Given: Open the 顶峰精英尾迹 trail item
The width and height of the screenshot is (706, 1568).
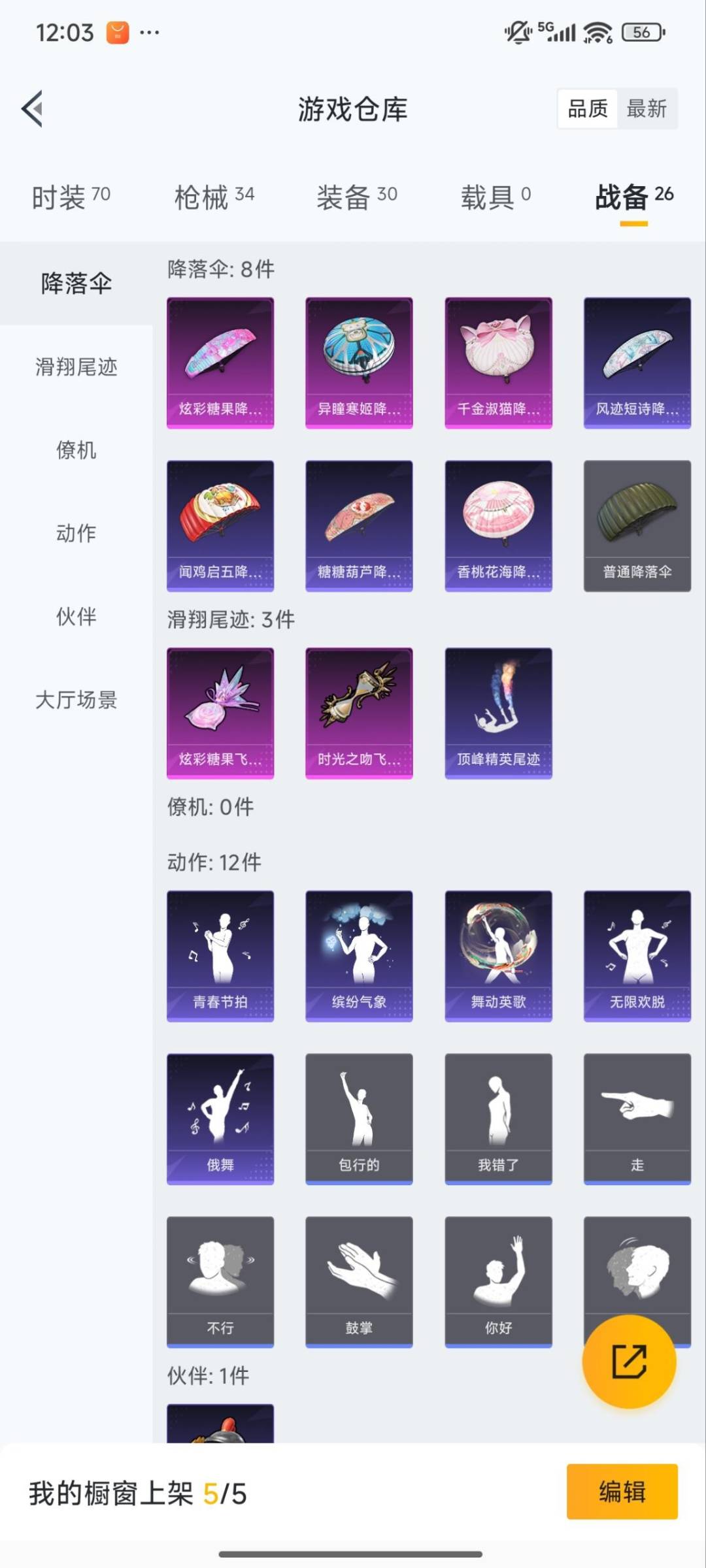Looking at the screenshot, I should coord(497,712).
